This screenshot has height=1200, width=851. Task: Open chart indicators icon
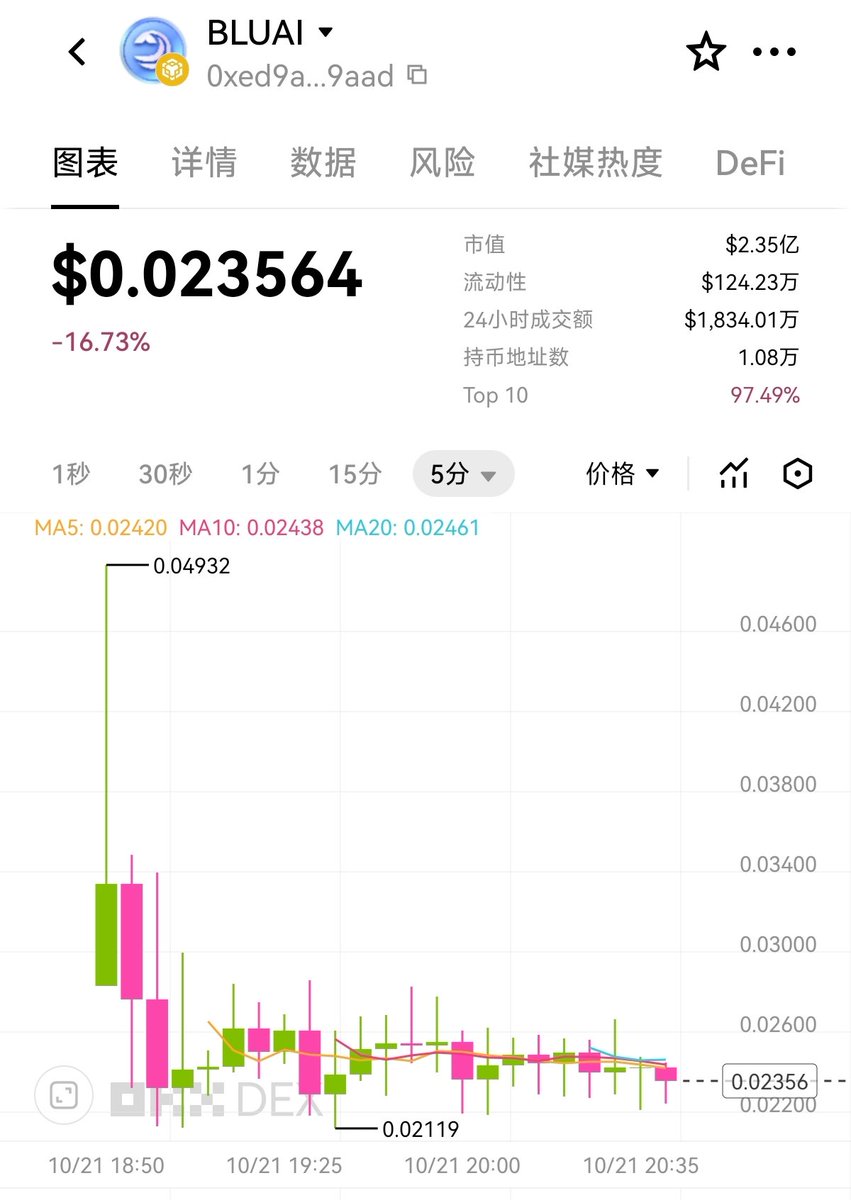(734, 474)
